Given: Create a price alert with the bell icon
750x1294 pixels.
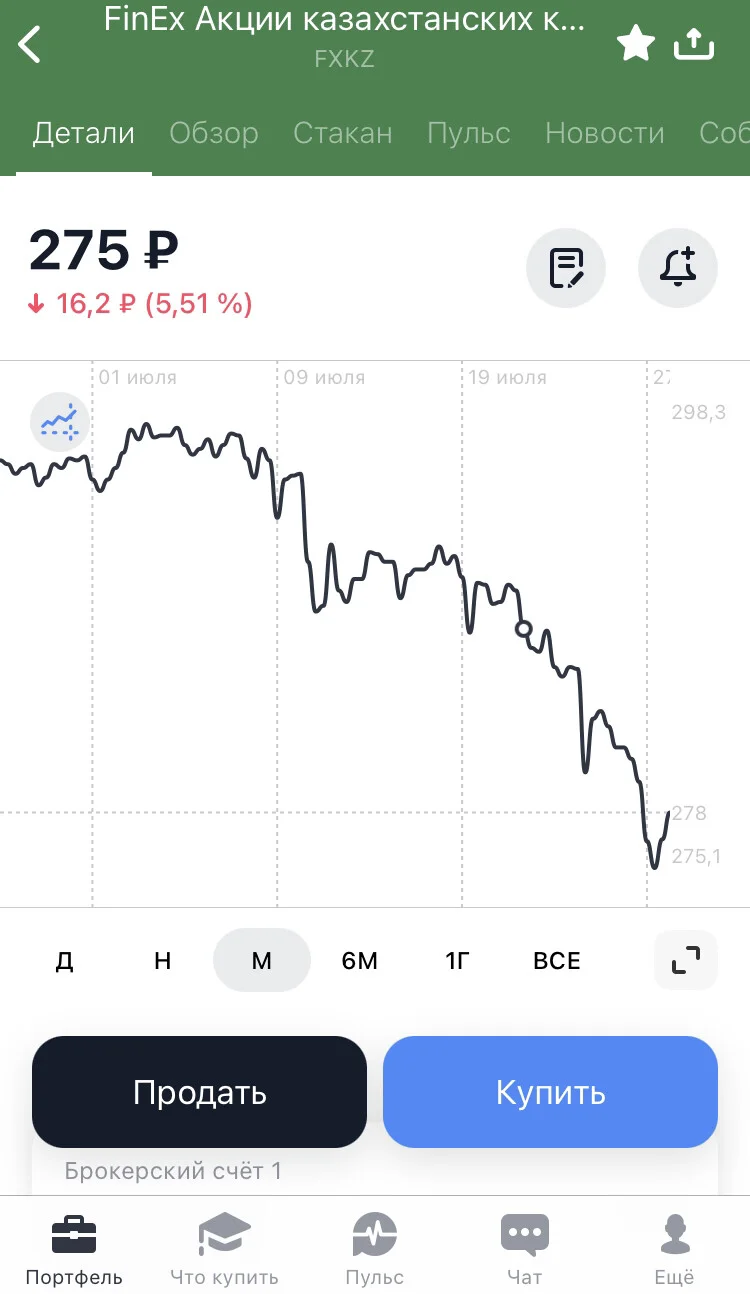Looking at the screenshot, I should [x=678, y=268].
